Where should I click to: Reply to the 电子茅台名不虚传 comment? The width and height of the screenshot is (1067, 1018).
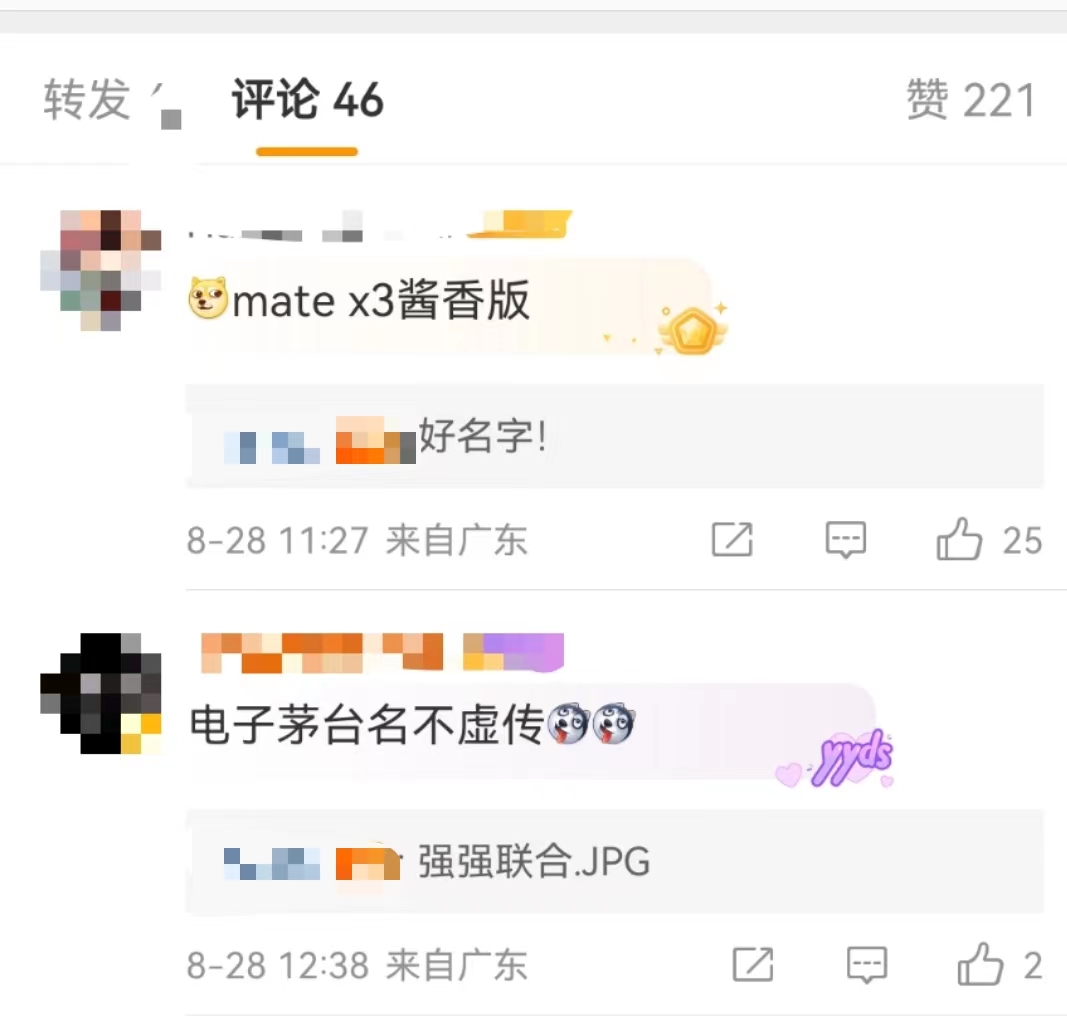[867, 965]
